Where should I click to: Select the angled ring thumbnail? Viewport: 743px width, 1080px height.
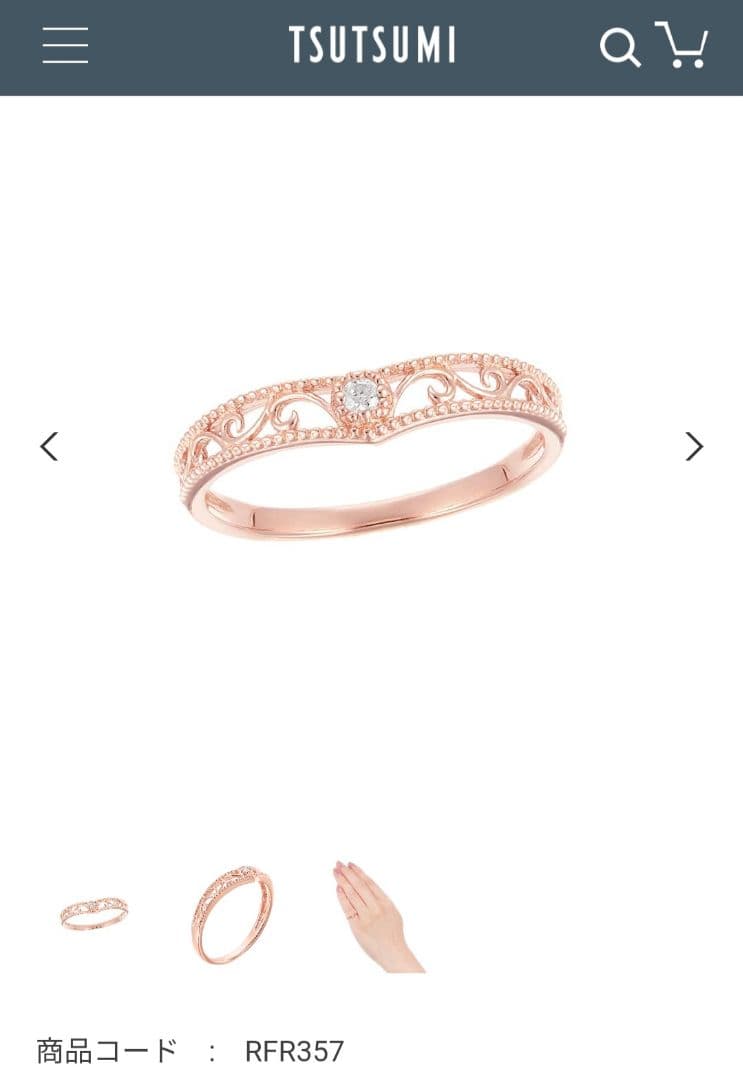tap(232, 914)
